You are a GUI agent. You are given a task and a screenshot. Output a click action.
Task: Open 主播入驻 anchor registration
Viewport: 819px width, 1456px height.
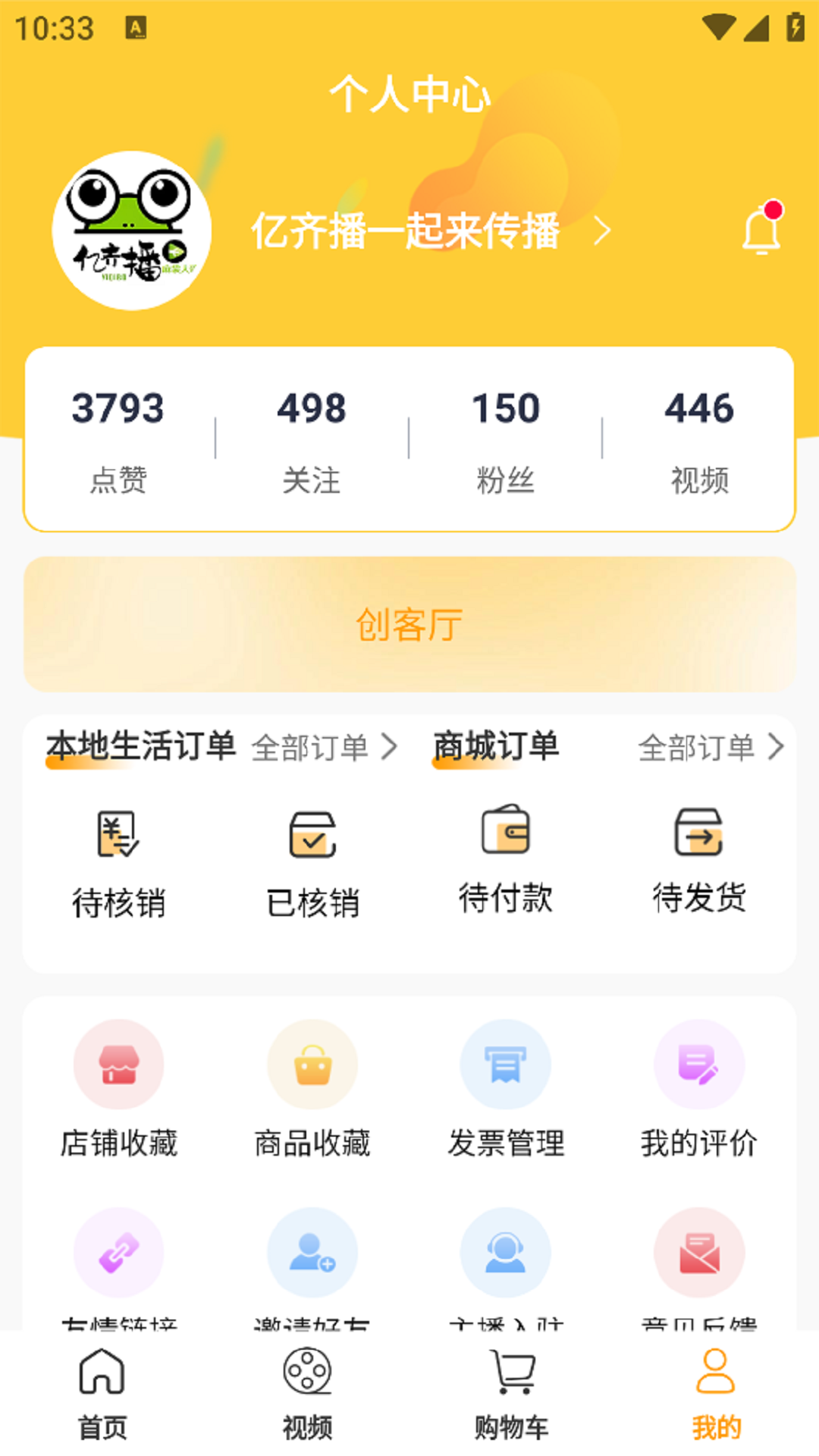506,1253
